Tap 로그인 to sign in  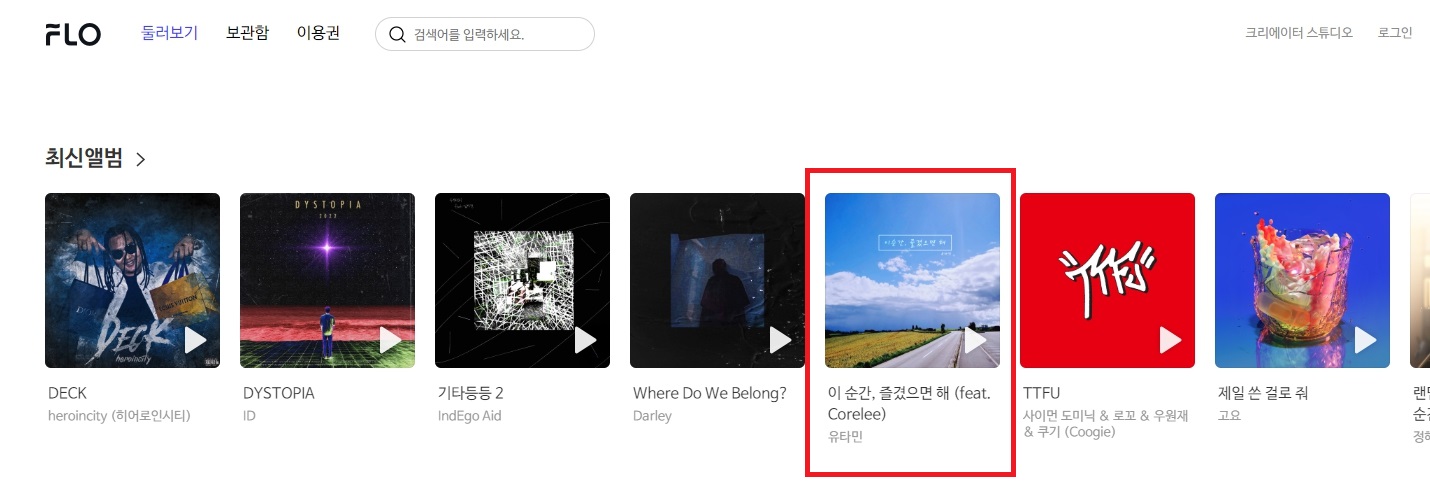(1394, 33)
